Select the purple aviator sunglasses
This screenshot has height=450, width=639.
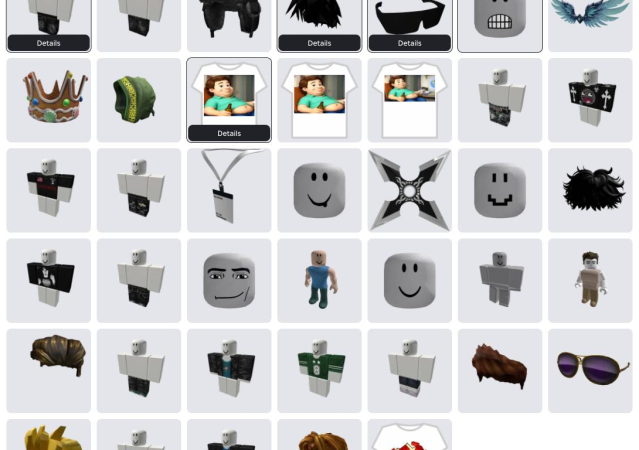590,369
